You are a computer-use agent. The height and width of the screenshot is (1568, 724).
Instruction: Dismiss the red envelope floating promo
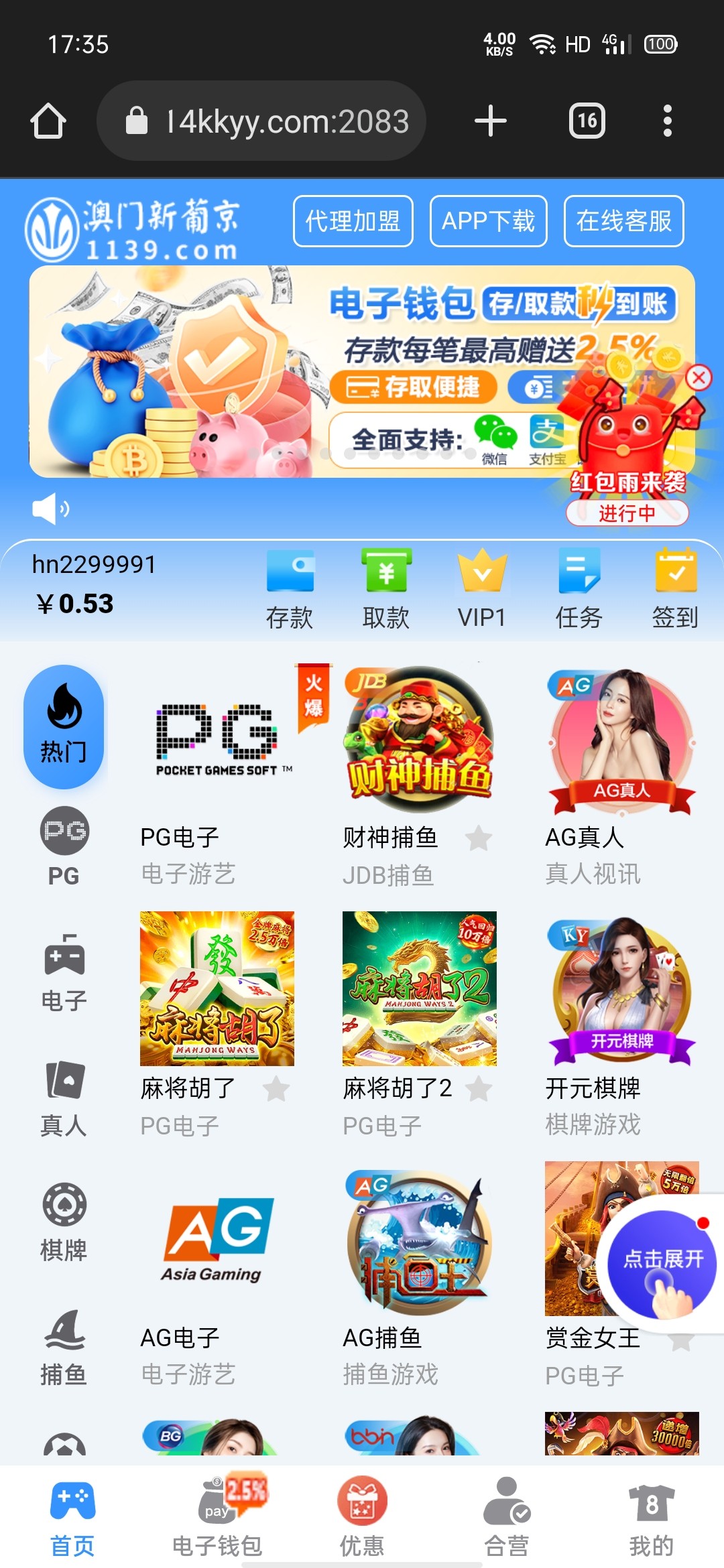(x=699, y=377)
